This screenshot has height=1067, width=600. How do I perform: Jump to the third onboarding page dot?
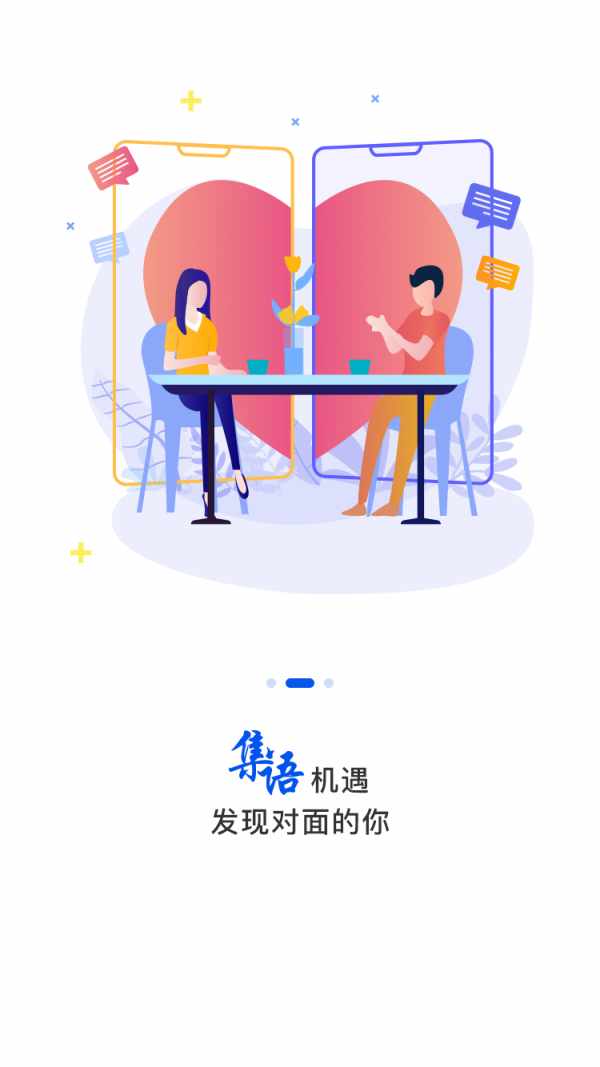329,683
